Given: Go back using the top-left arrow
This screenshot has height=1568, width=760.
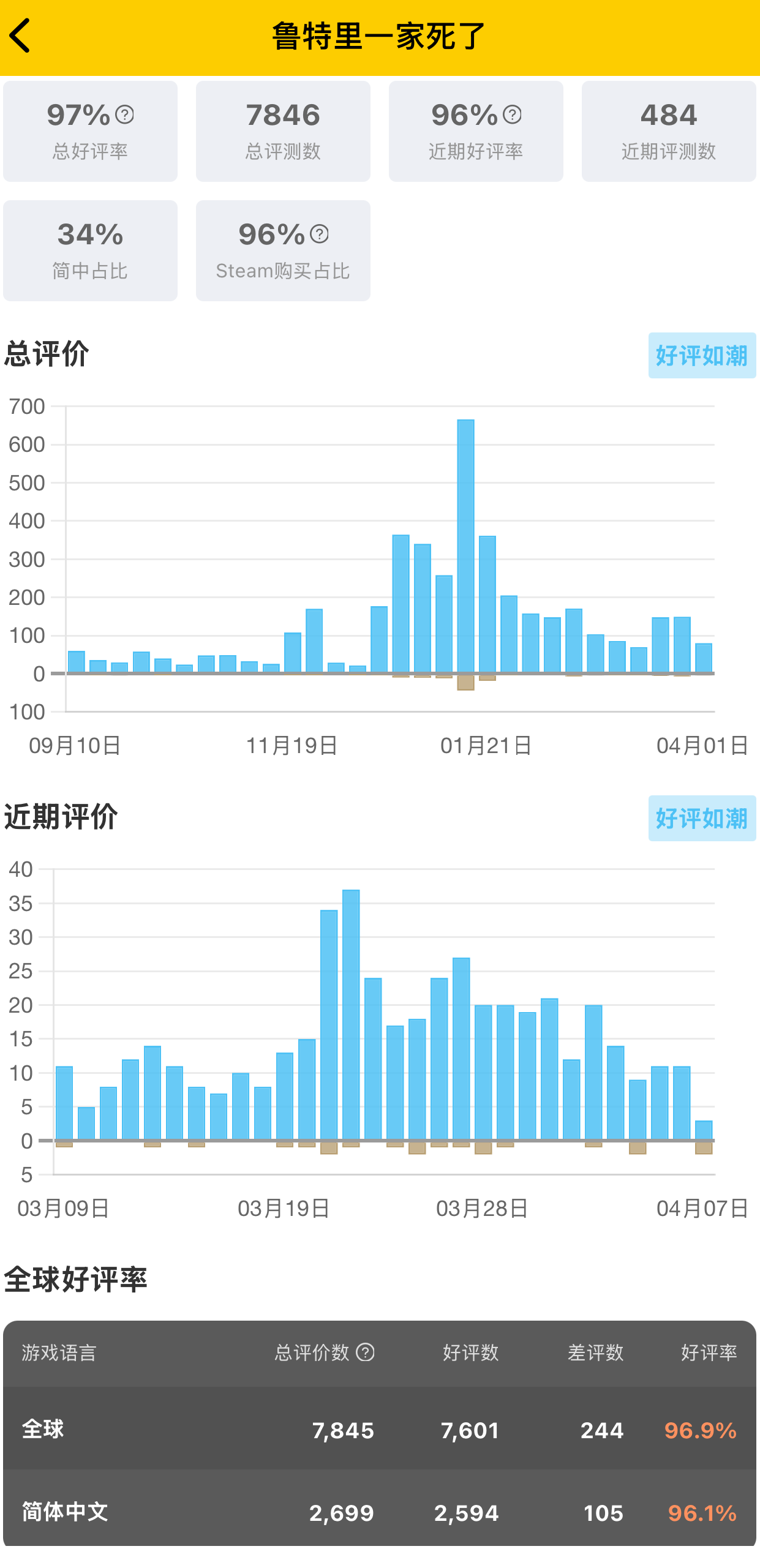Looking at the screenshot, I should (20, 36).
